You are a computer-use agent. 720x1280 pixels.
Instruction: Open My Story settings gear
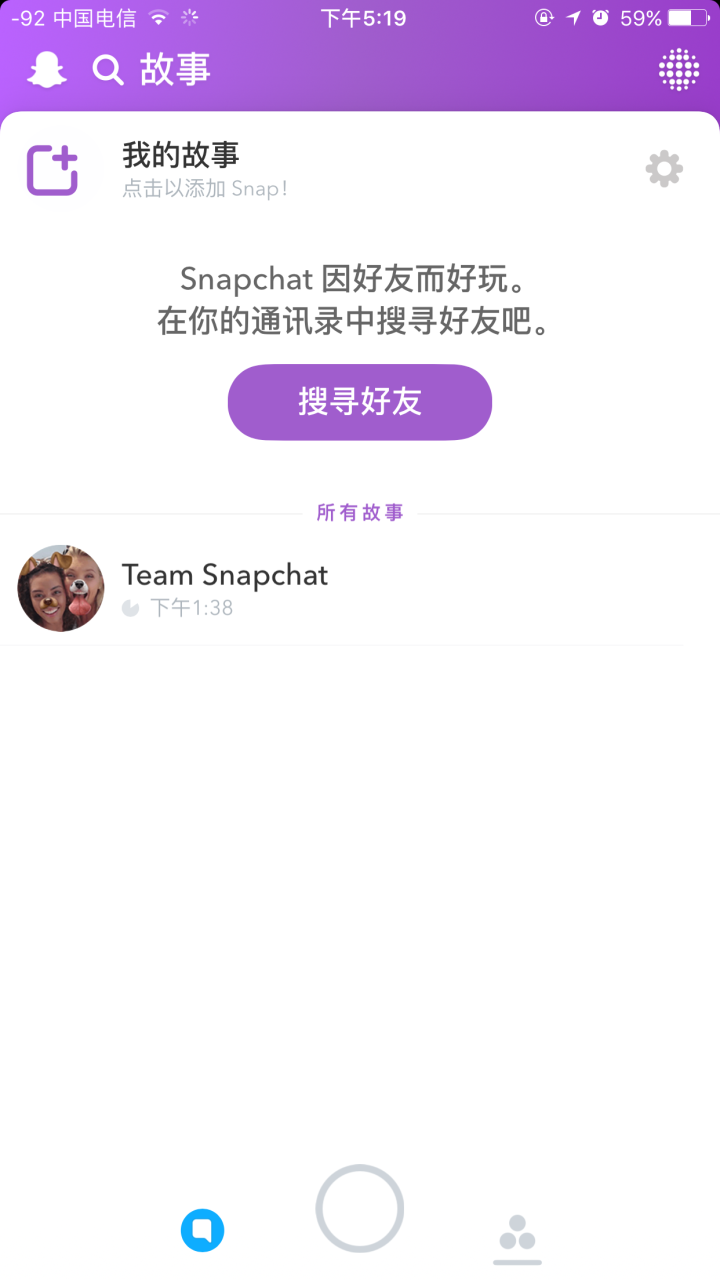point(664,169)
